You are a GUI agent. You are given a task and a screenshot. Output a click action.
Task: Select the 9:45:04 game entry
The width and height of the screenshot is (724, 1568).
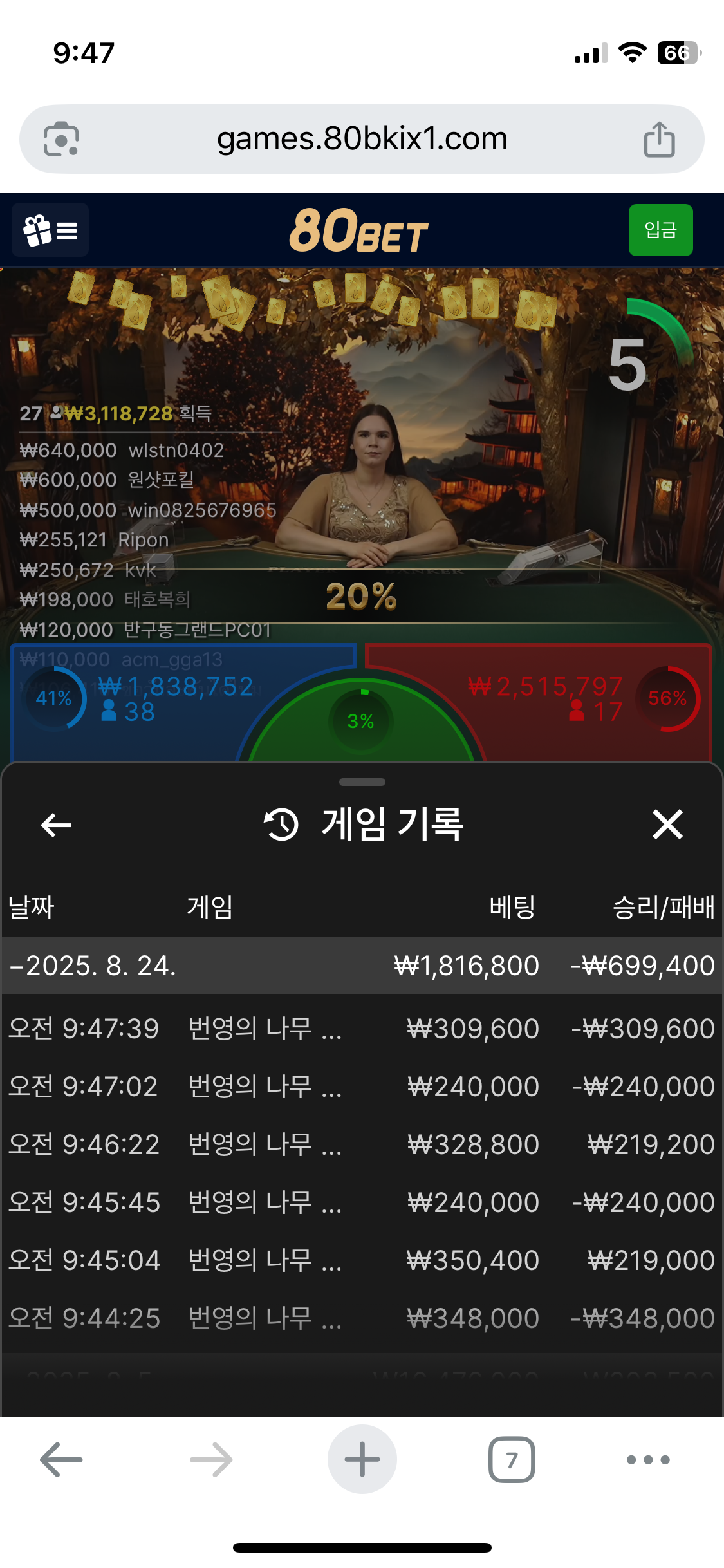(360, 1260)
